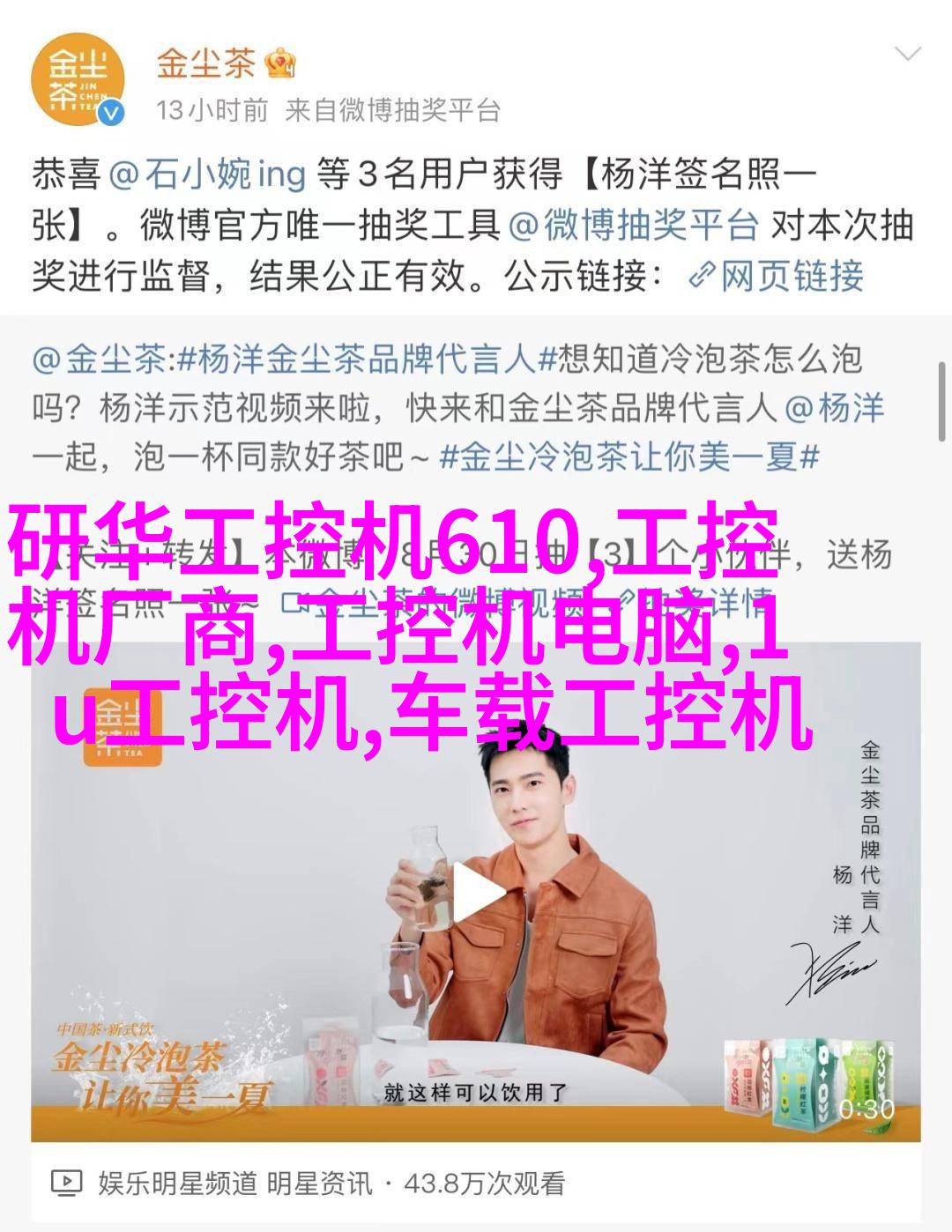The width and height of the screenshot is (952, 1232).
Task: Open @金尘茶 in the reposted post
Action: click(98, 360)
